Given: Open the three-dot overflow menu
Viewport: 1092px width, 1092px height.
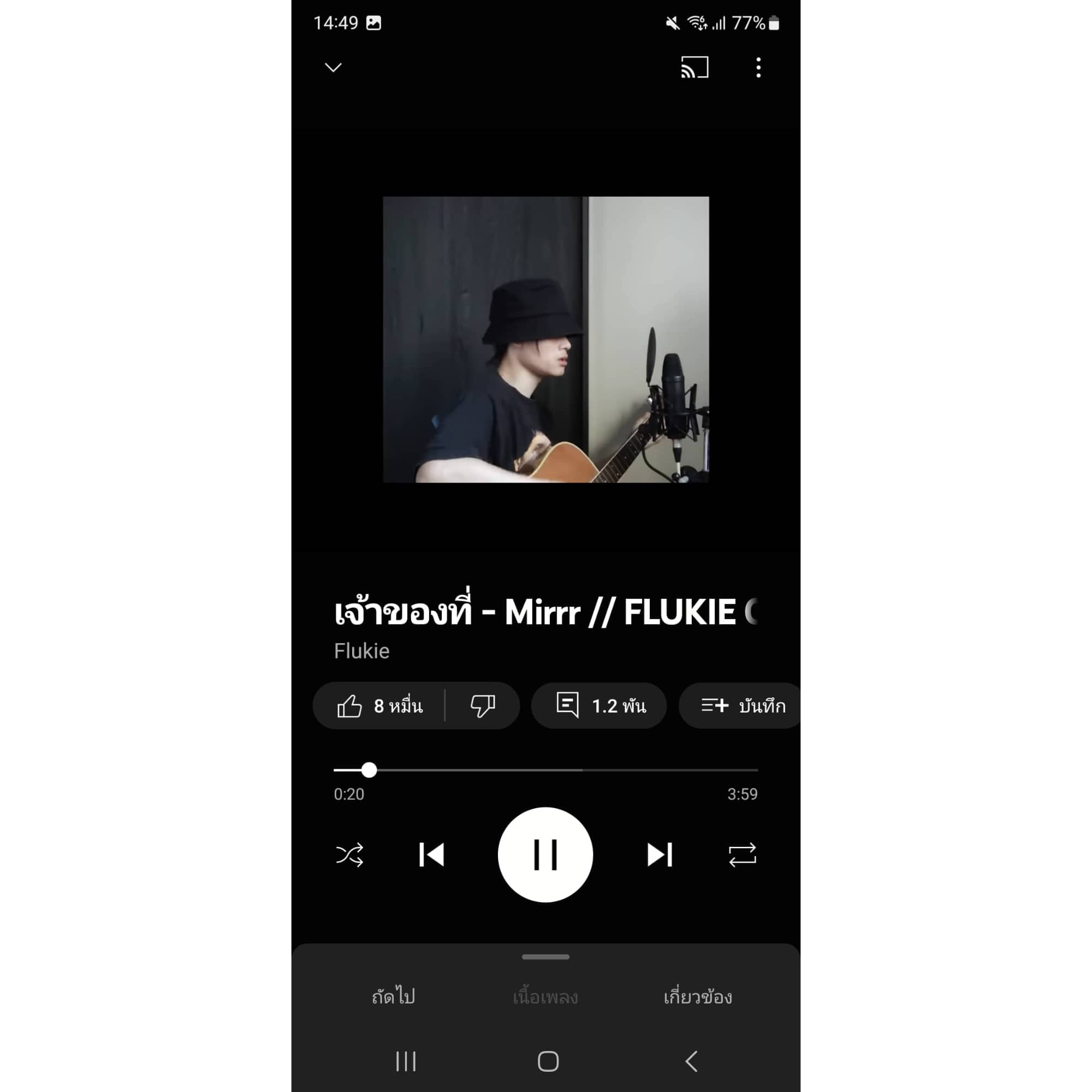Looking at the screenshot, I should [758, 68].
